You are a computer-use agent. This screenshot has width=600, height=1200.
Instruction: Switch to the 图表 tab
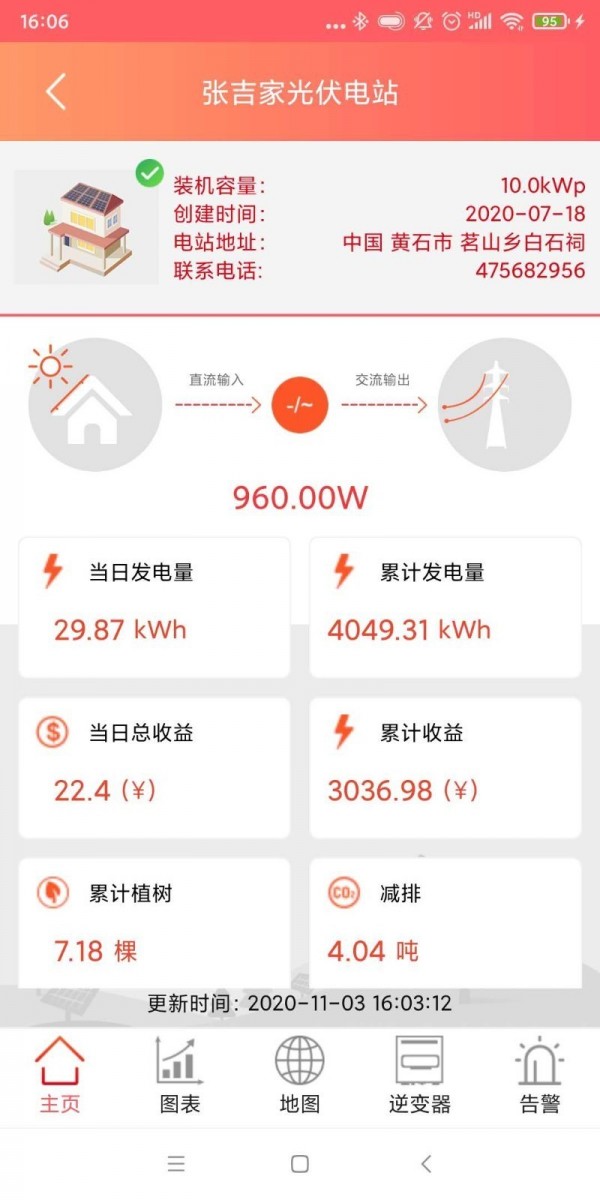[180, 1076]
